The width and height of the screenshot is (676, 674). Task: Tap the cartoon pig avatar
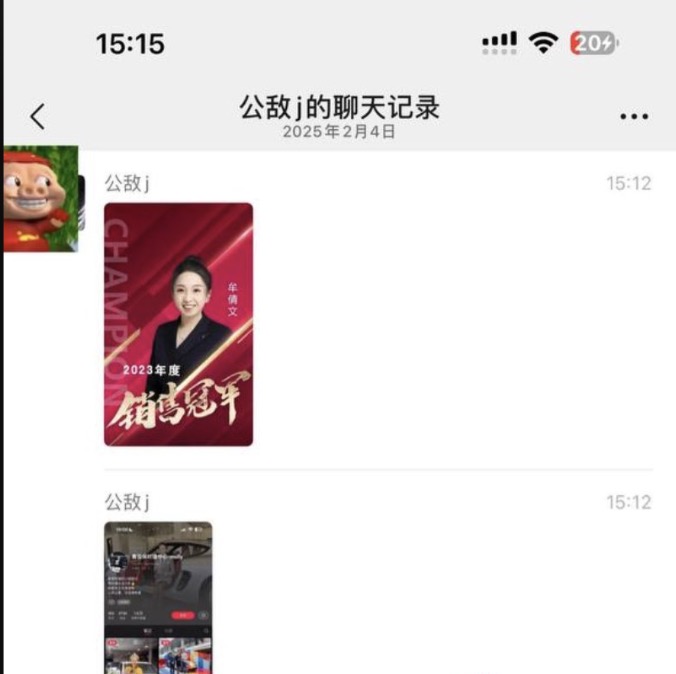coord(40,198)
